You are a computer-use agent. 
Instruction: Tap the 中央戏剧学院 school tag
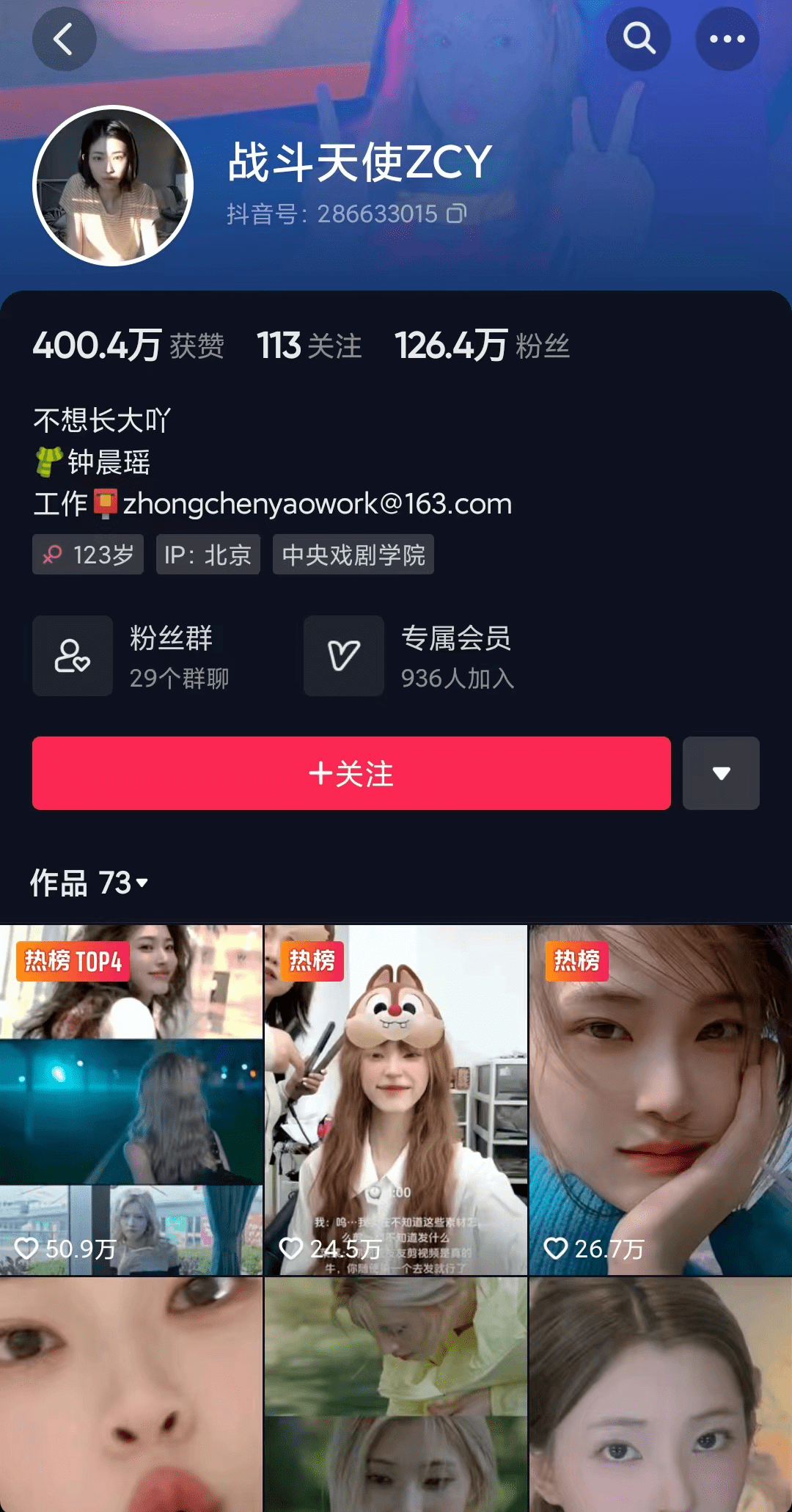click(353, 555)
